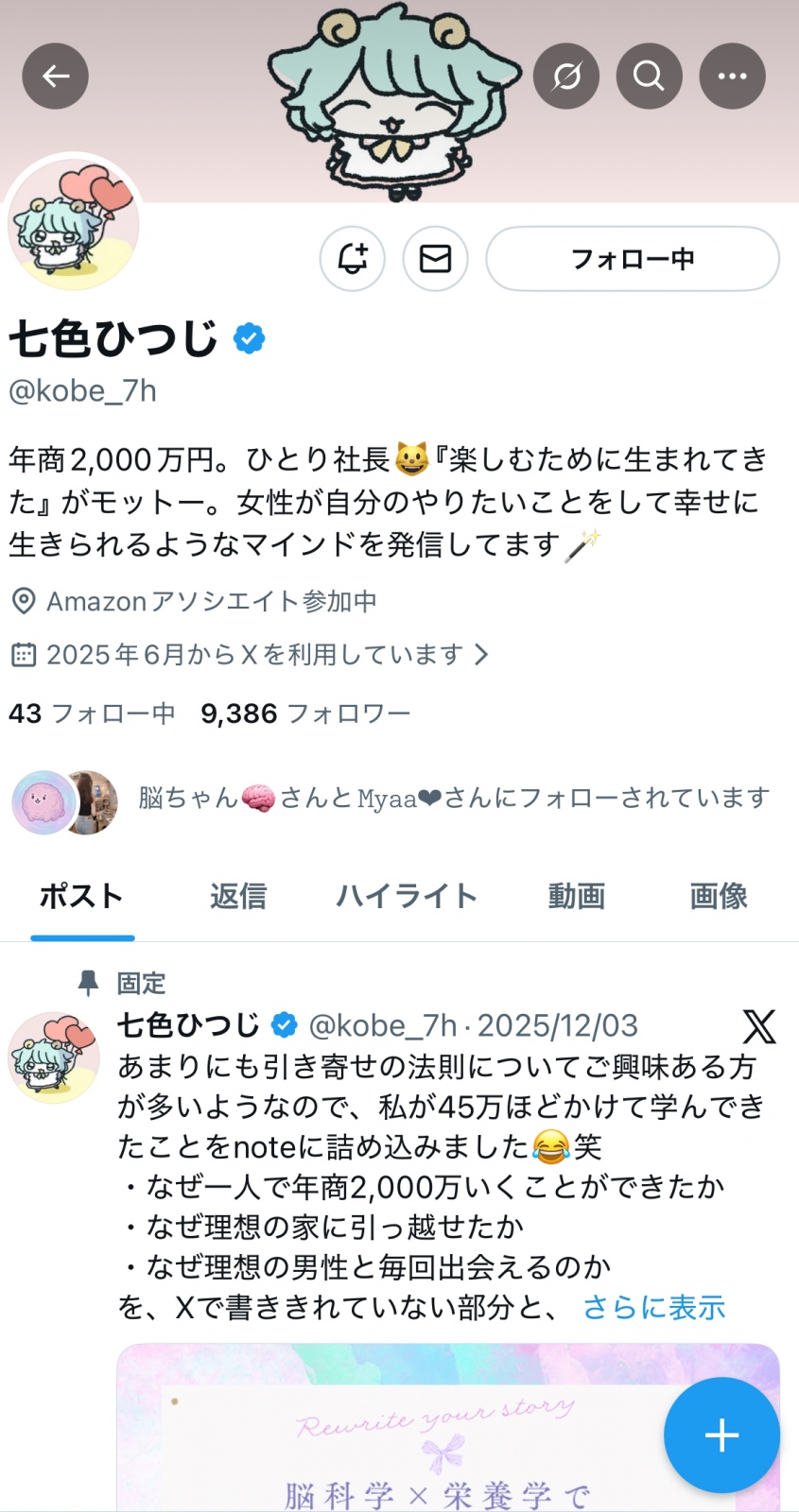This screenshot has height=1512, width=799.
Task: Expand pinned post with さらに表示
Action: tap(653, 1307)
